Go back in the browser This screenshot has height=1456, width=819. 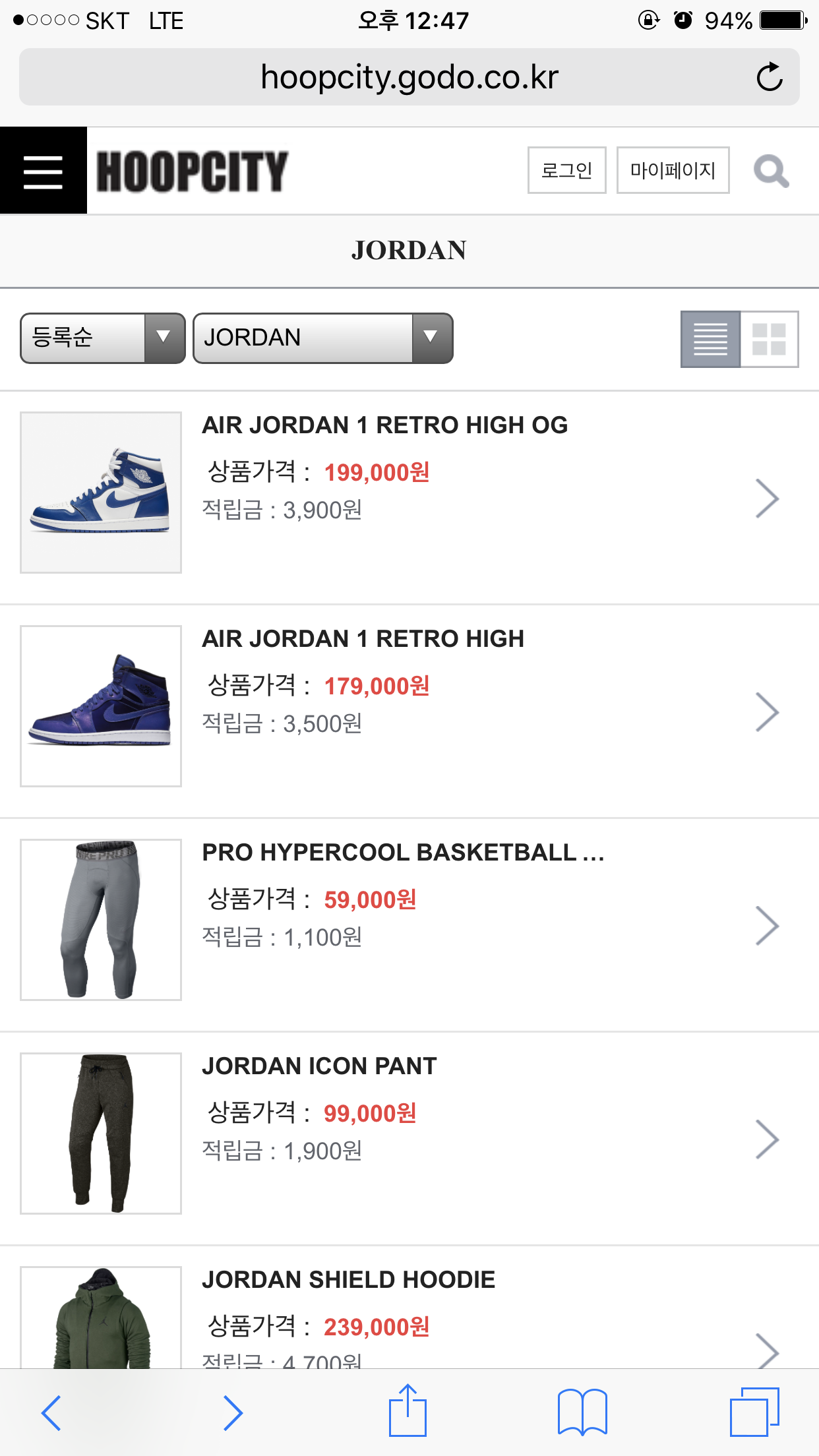(x=51, y=1412)
